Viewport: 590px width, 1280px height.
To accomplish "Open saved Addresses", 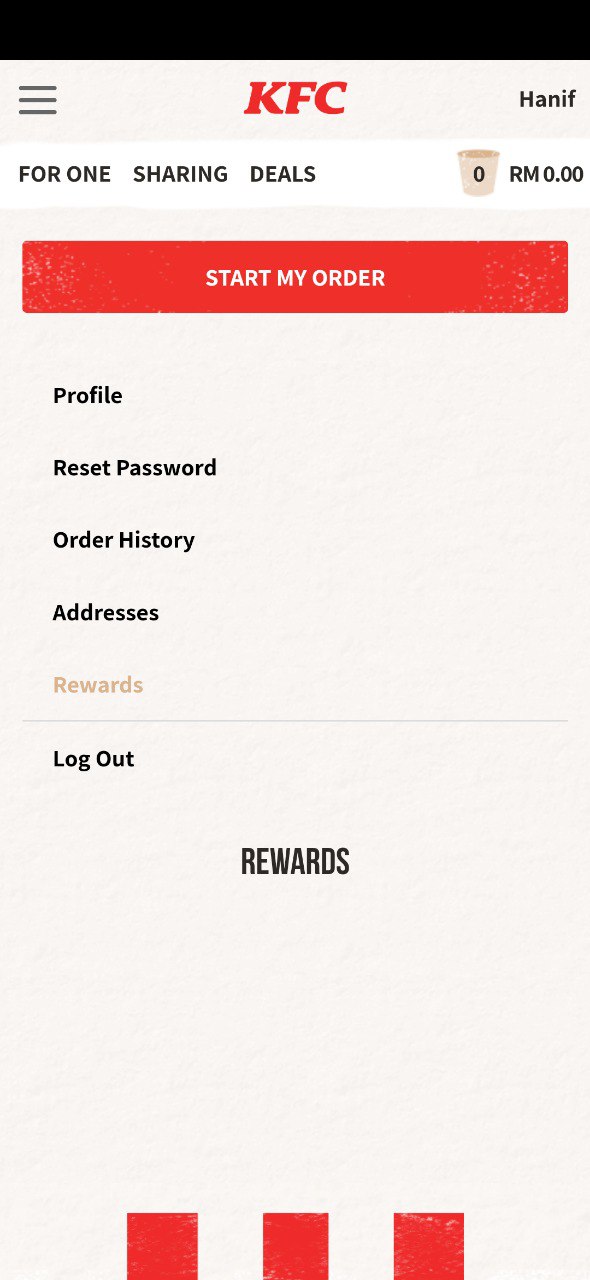I will coord(106,612).
